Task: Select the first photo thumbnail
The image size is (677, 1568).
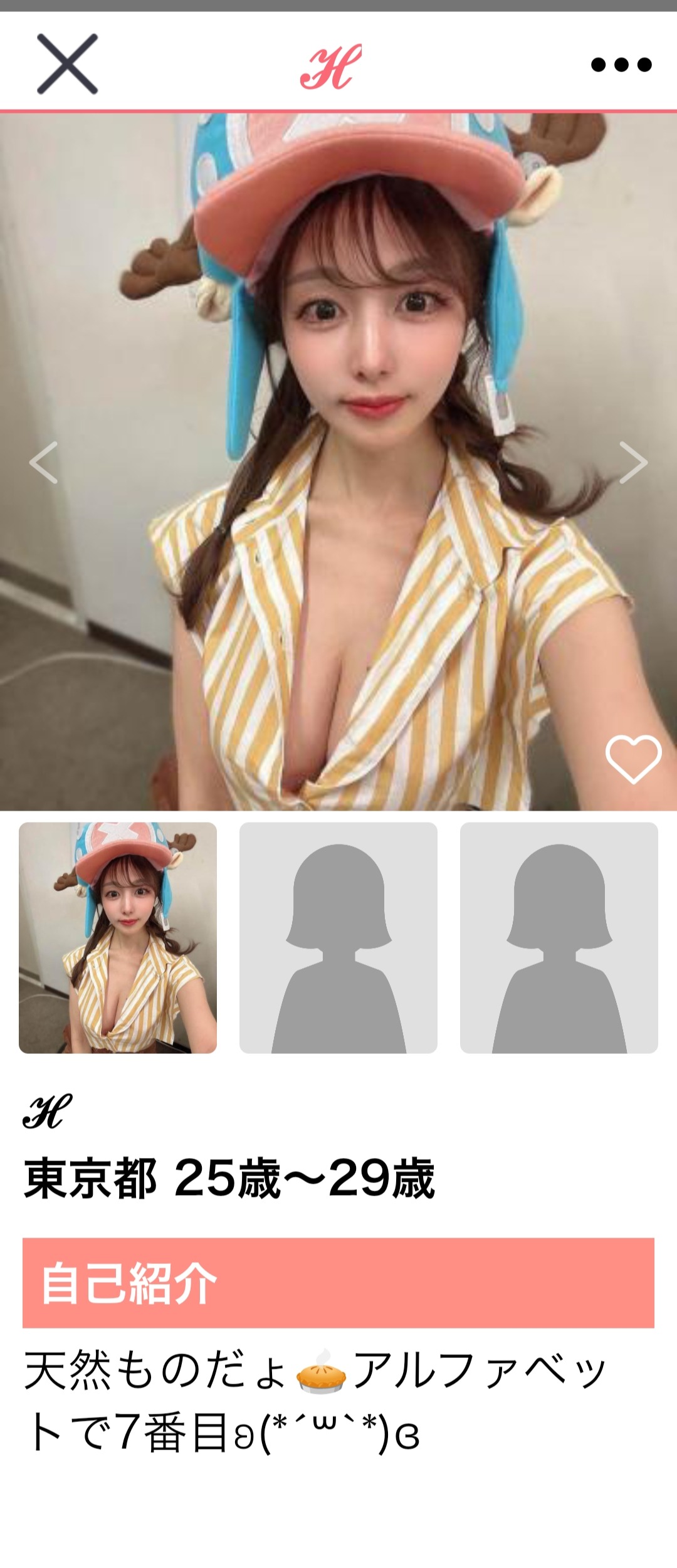Action: point(118,938)
